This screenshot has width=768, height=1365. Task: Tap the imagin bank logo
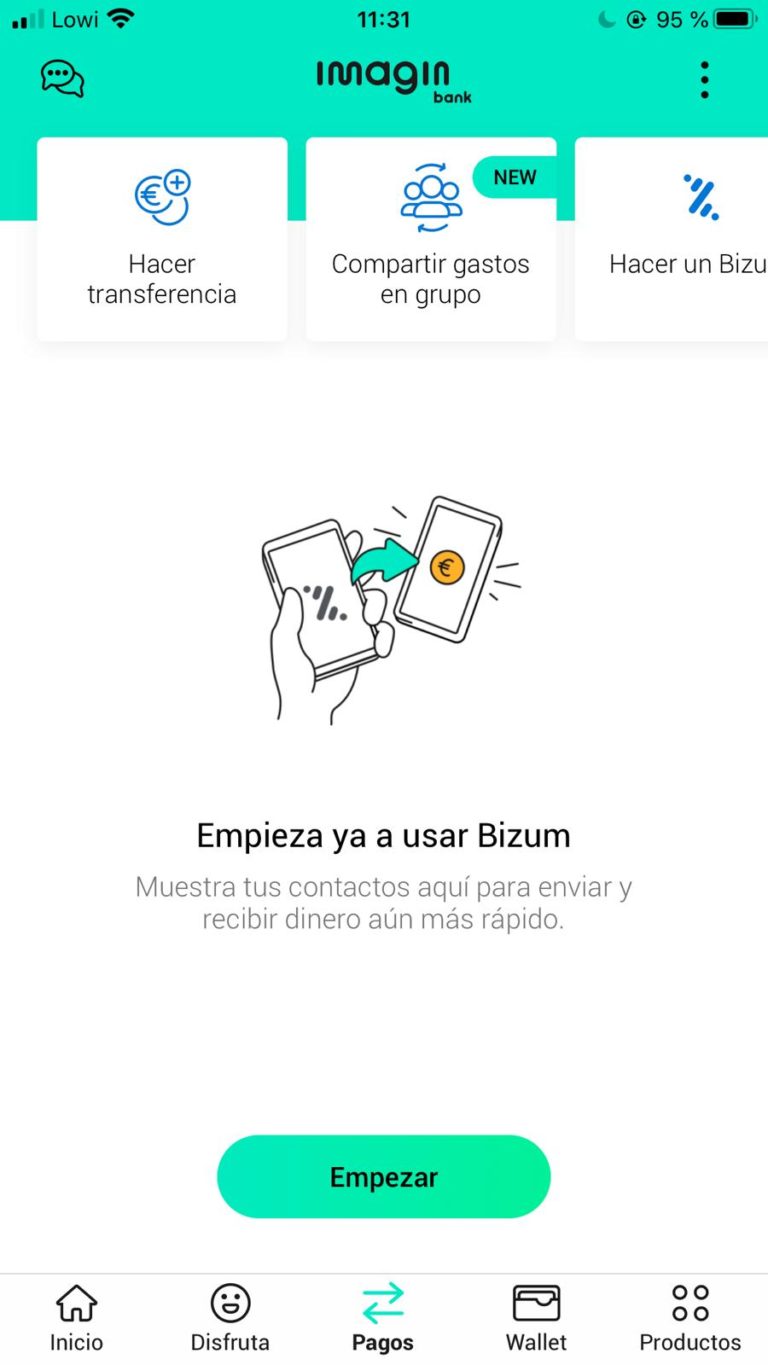(x=383, y=78)
